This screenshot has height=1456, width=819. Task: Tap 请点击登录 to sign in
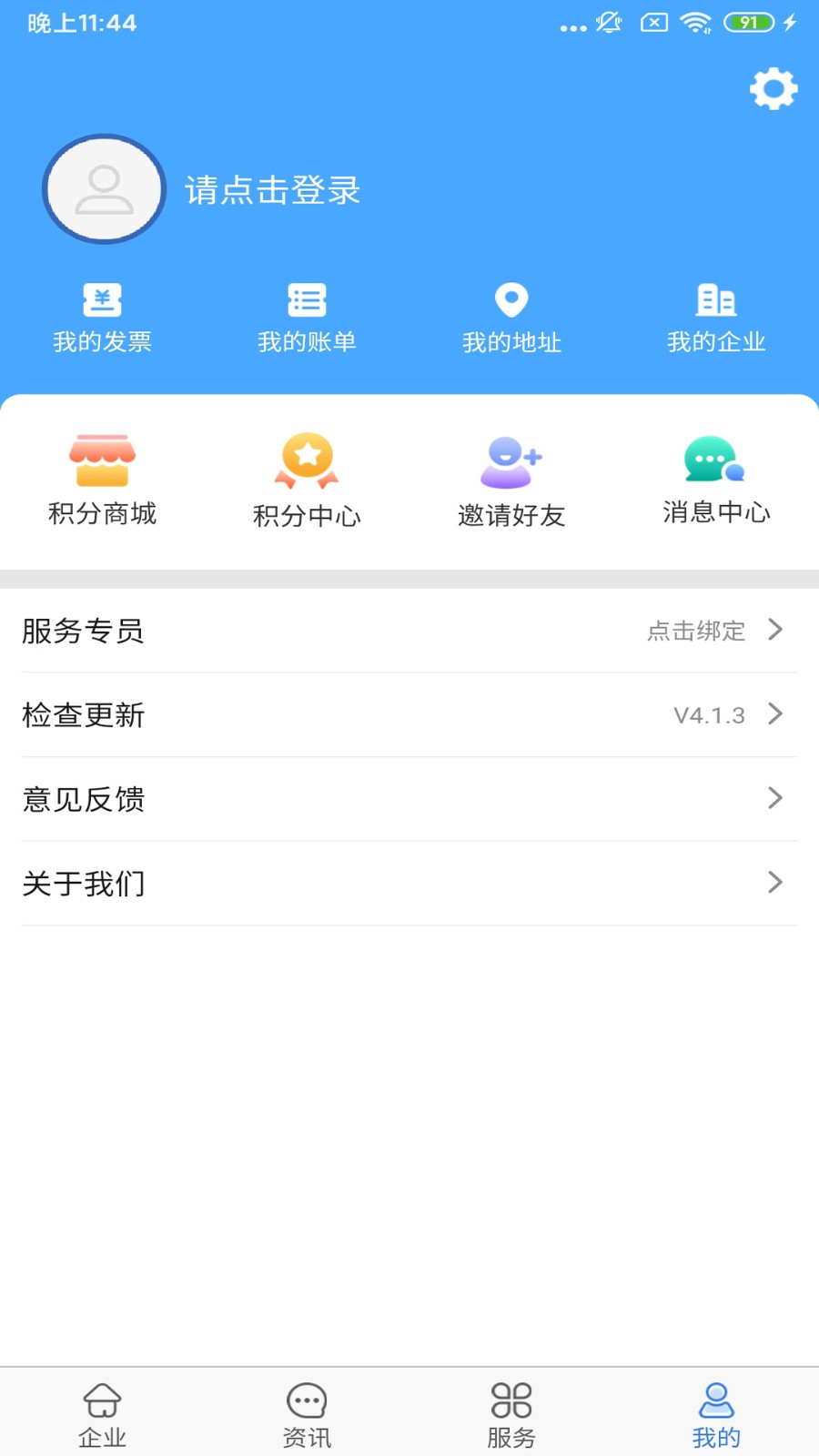point(273,190)
